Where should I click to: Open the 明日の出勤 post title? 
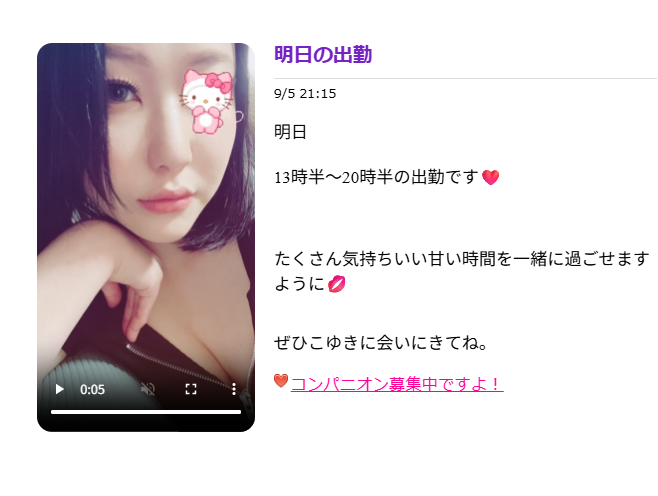pyautogui.click(x=323, y=55)
